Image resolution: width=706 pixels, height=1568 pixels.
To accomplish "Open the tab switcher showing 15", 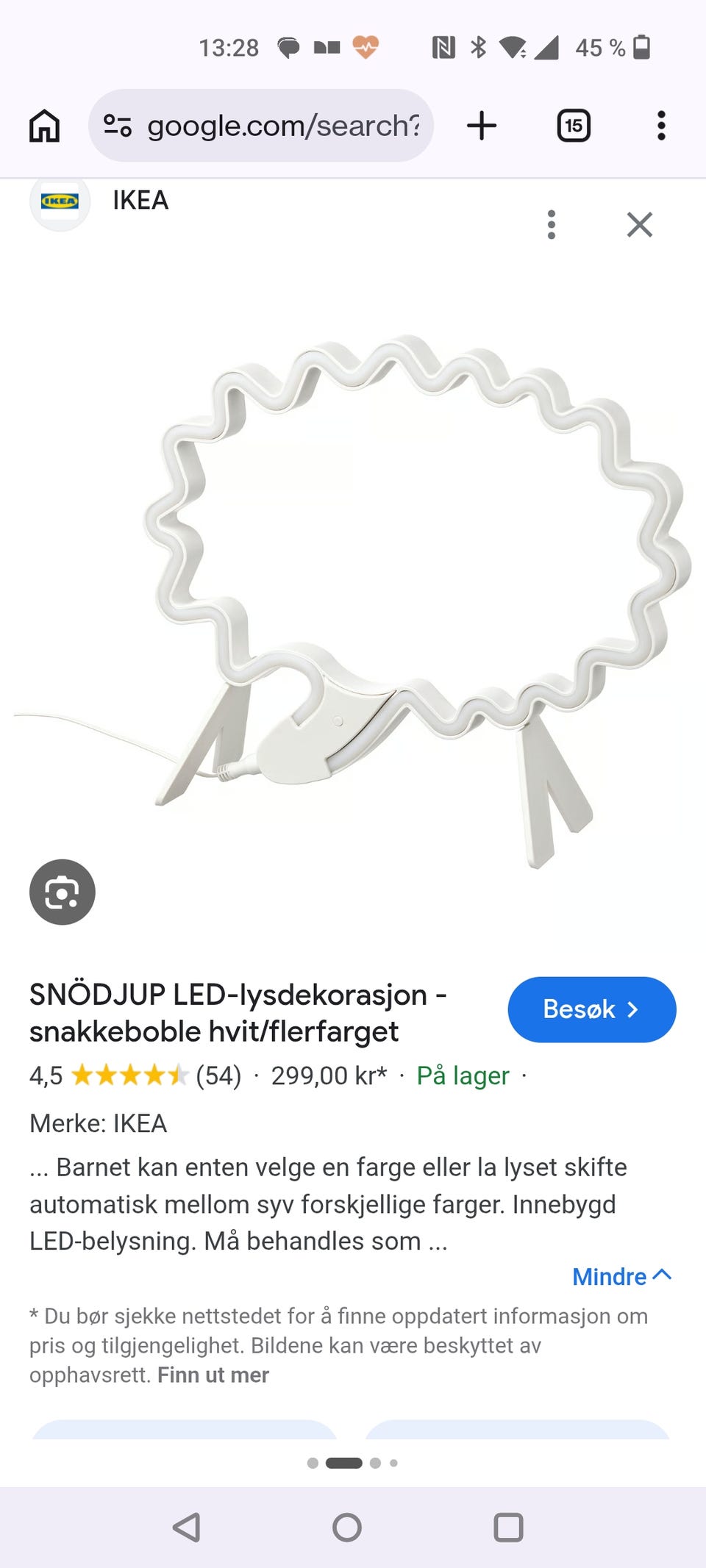I will point(574,126).
